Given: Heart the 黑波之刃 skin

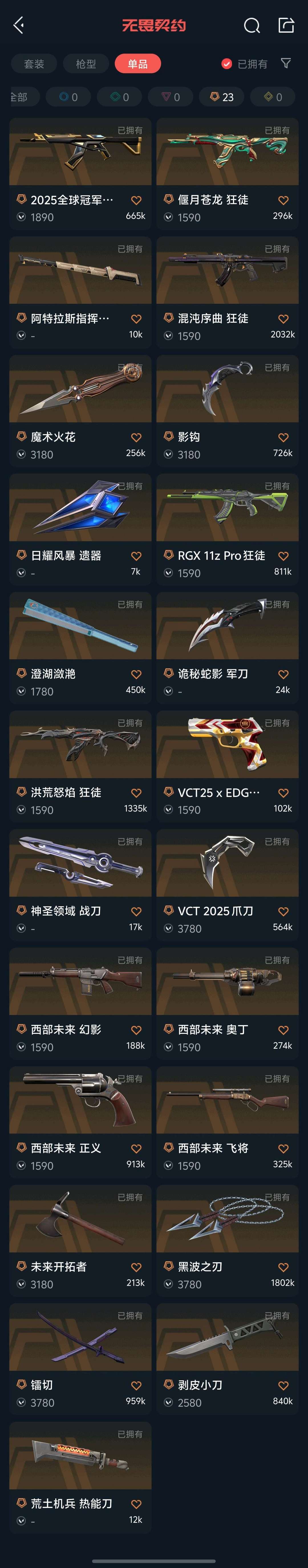Looking at the screenshot, I should pos(283,1267).
